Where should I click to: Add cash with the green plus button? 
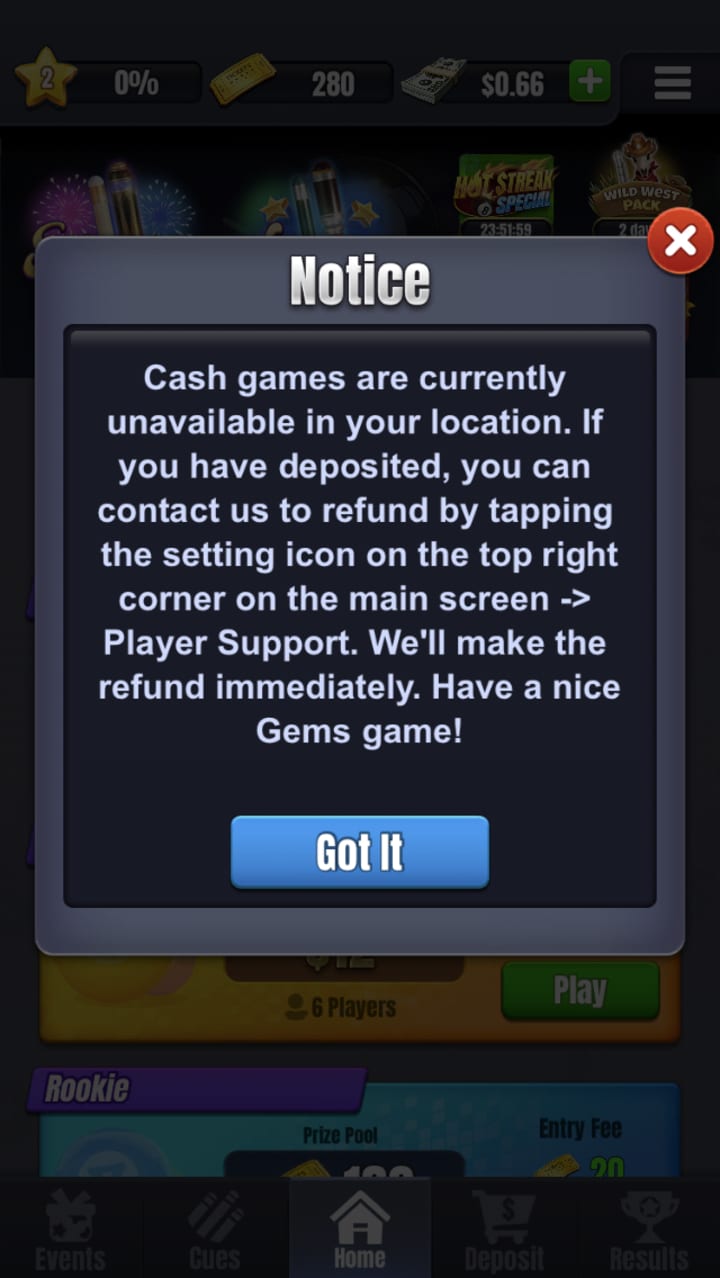589,82
